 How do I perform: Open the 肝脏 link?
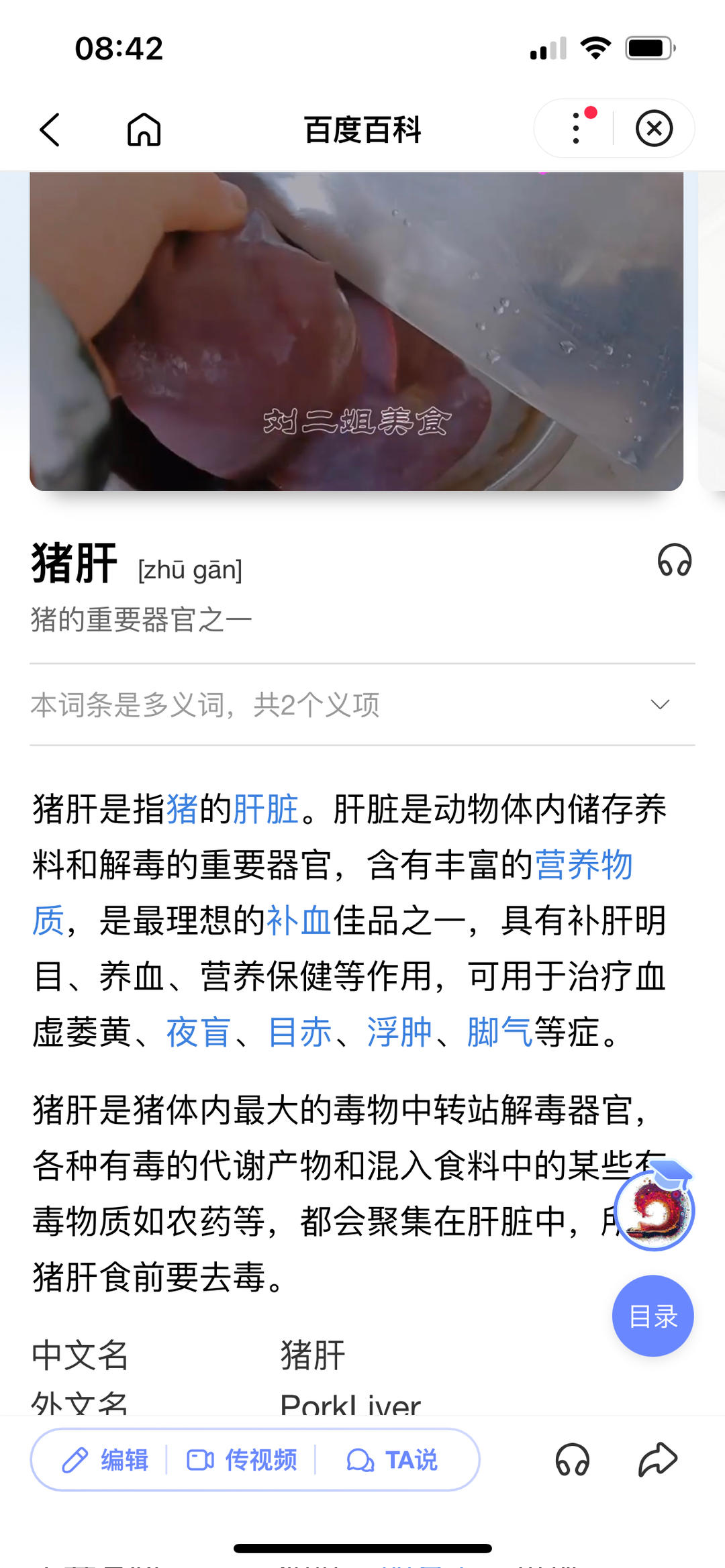point(266,808)
